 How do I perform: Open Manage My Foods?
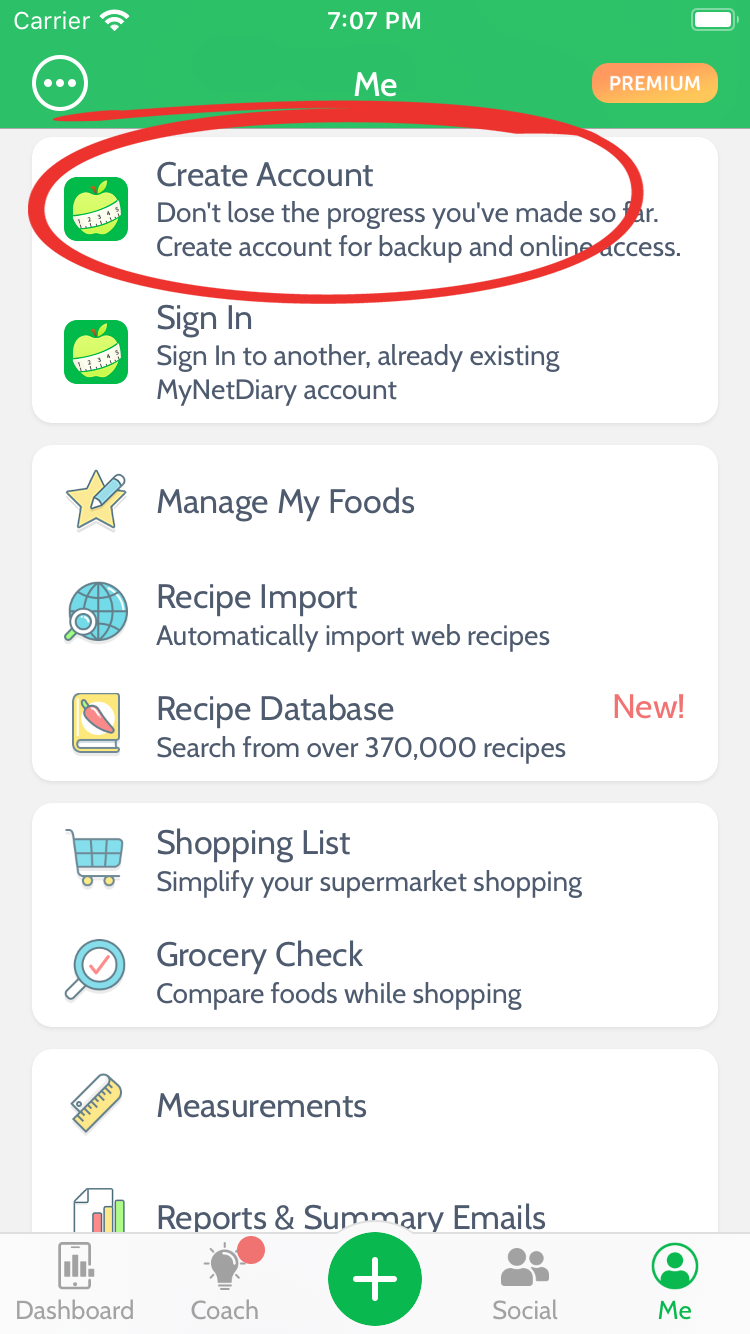pyautogui.click(x=374, y=502)
